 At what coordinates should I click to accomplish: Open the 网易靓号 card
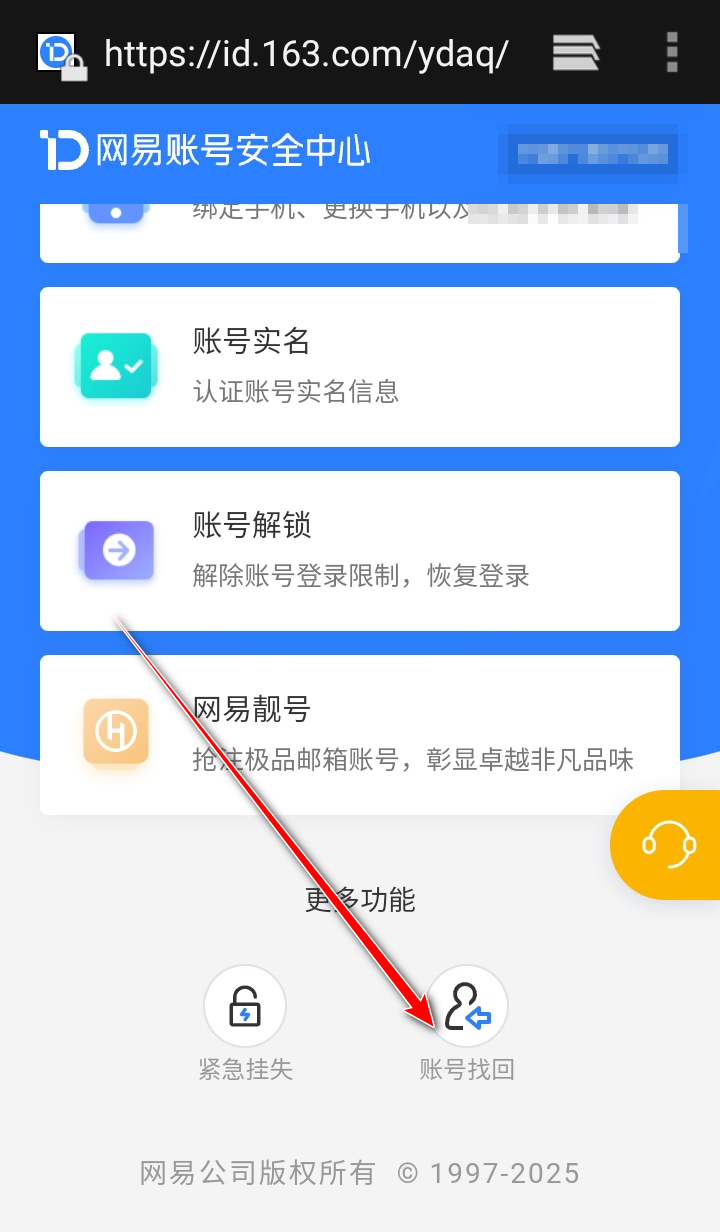coord(360,735)
